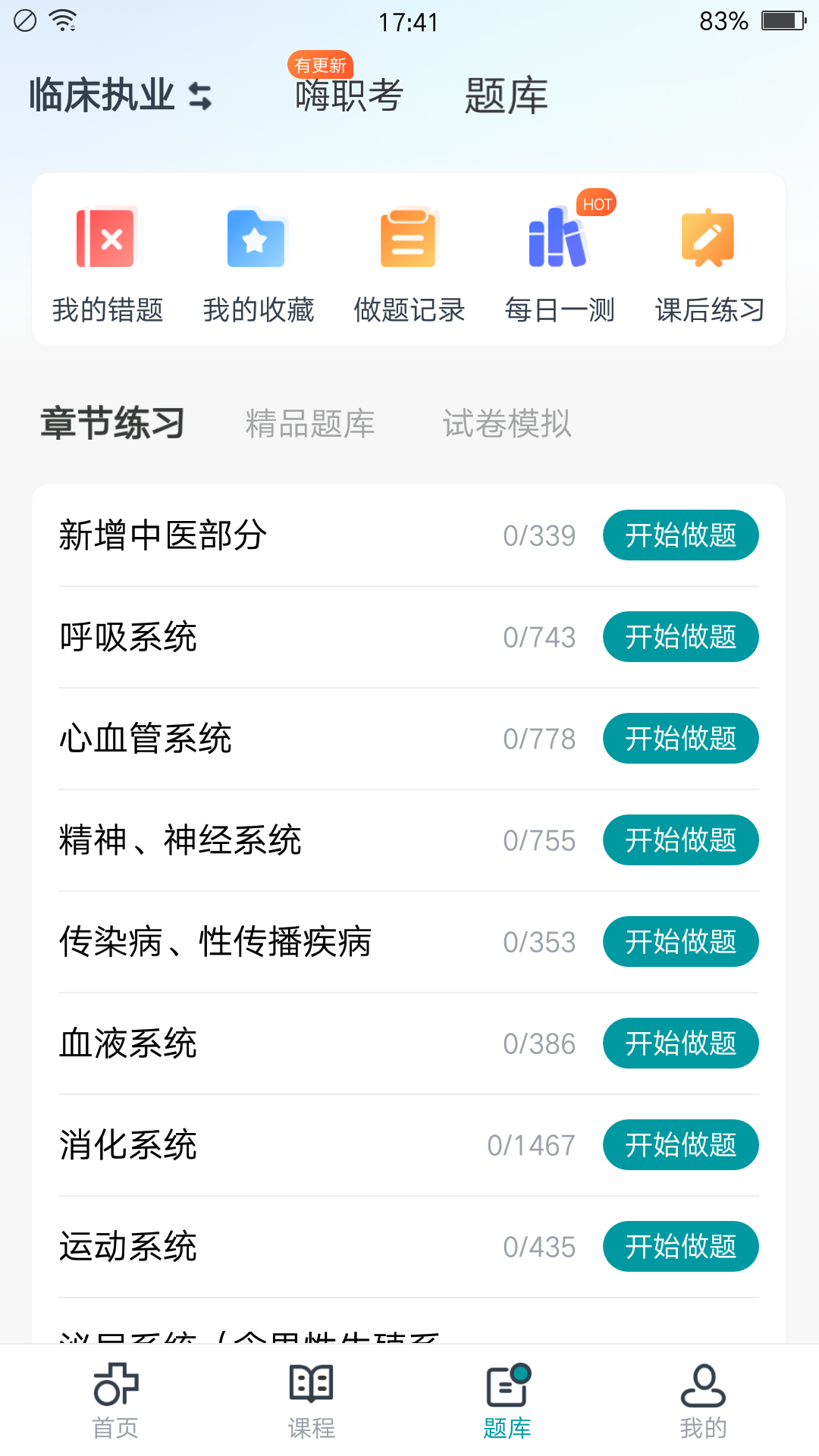Start practice for 新增中医部分

pyautogui.click(x=680, y=535)
